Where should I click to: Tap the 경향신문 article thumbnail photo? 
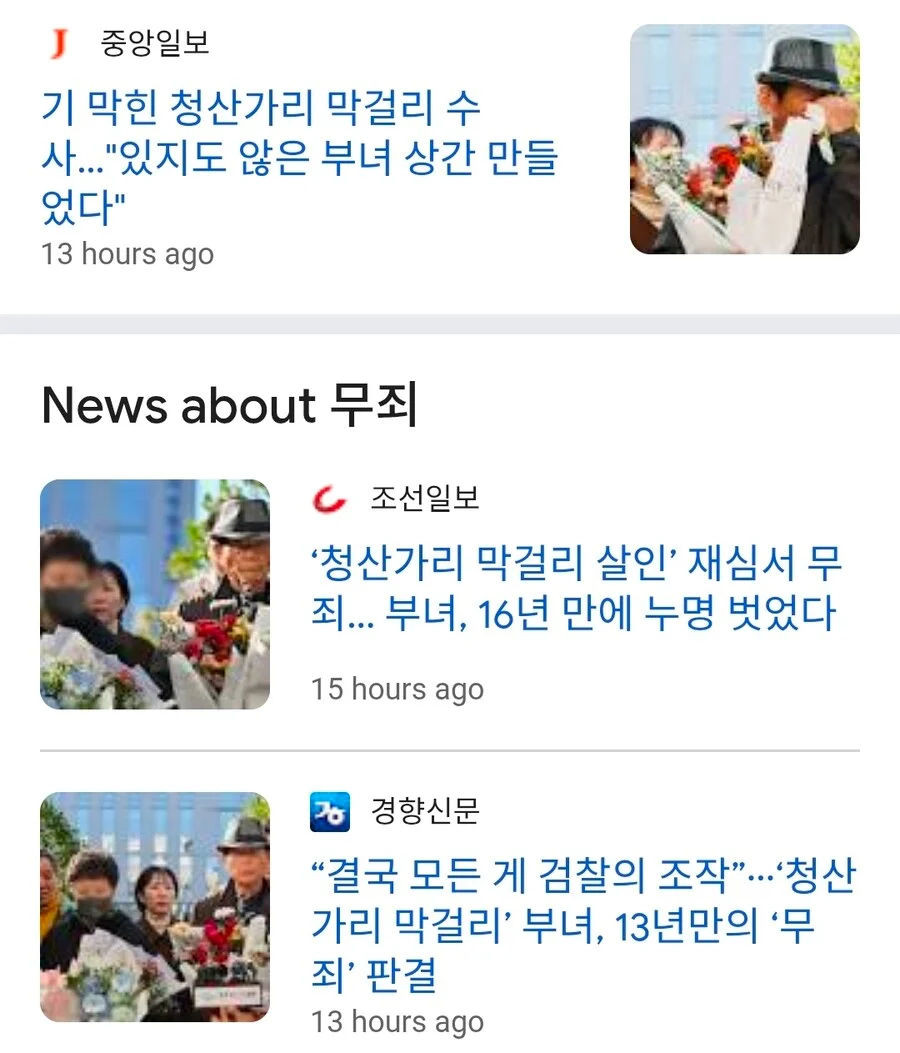point(155,907)
